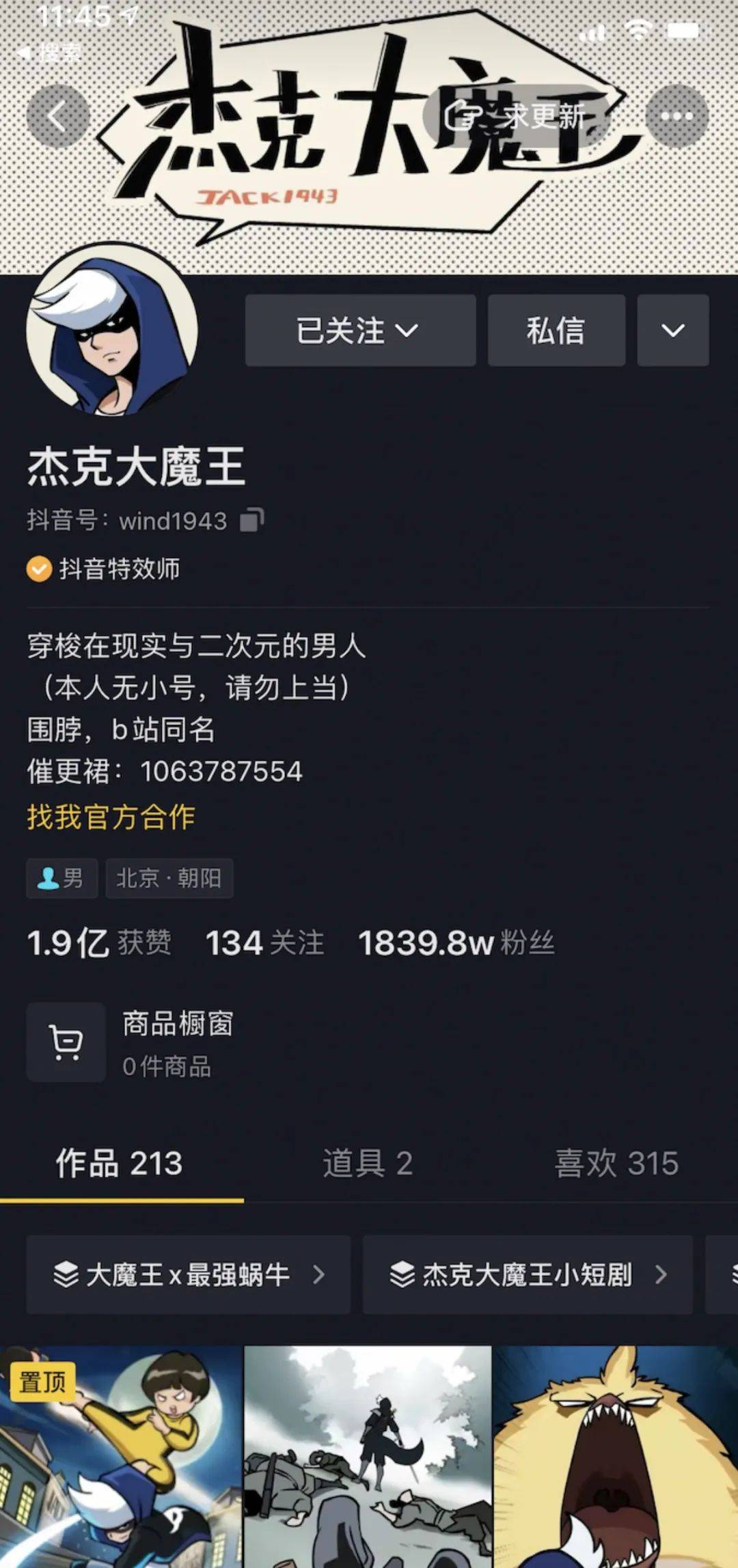The width and height of the screenshot is (738, 1568).
Task: Open the 大魔王x最强蜗牛 collection
Action: point(188,1274)
